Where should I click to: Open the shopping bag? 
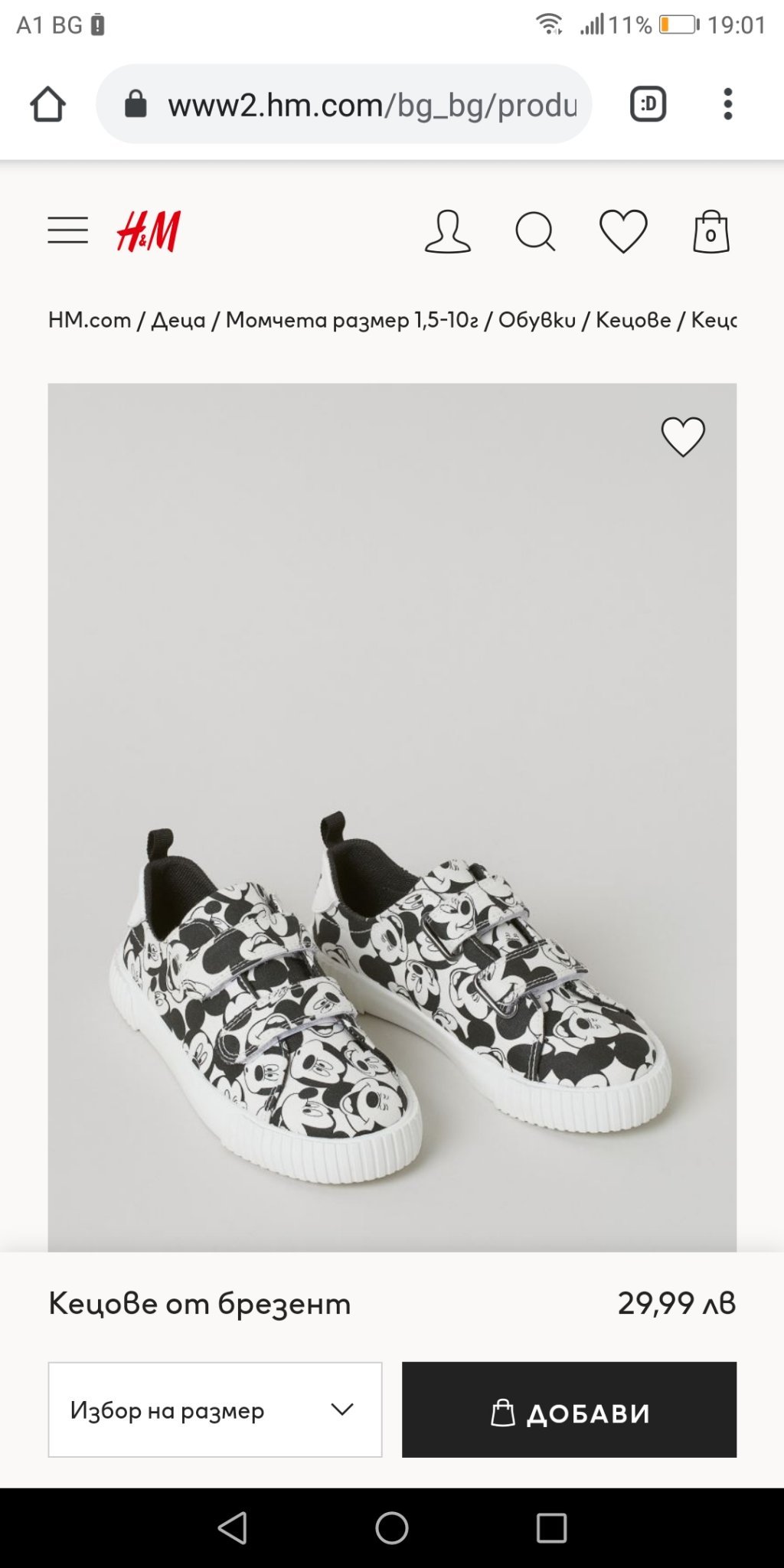[x=710, y=231]
